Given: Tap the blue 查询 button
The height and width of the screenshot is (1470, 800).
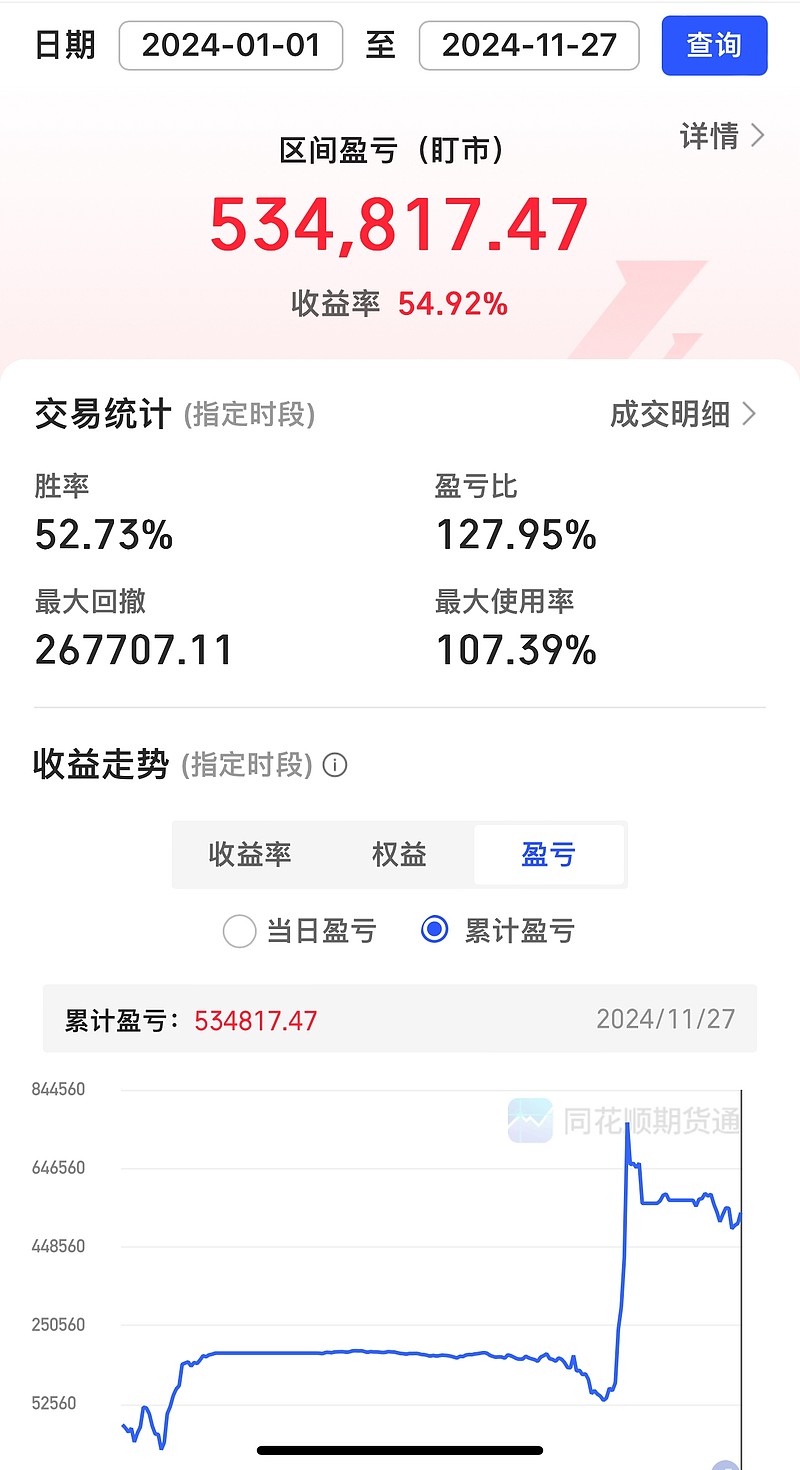Looking at the screenshot, I should coord(714,45).
